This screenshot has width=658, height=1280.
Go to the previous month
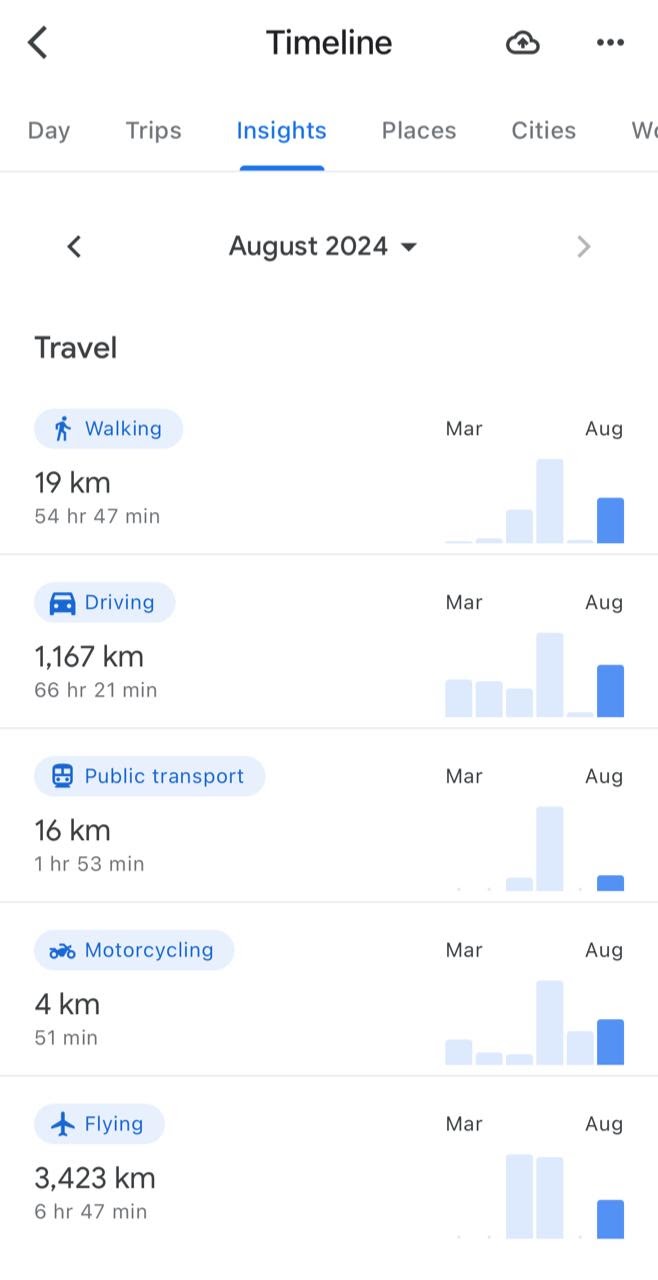(x=74, y=246)
